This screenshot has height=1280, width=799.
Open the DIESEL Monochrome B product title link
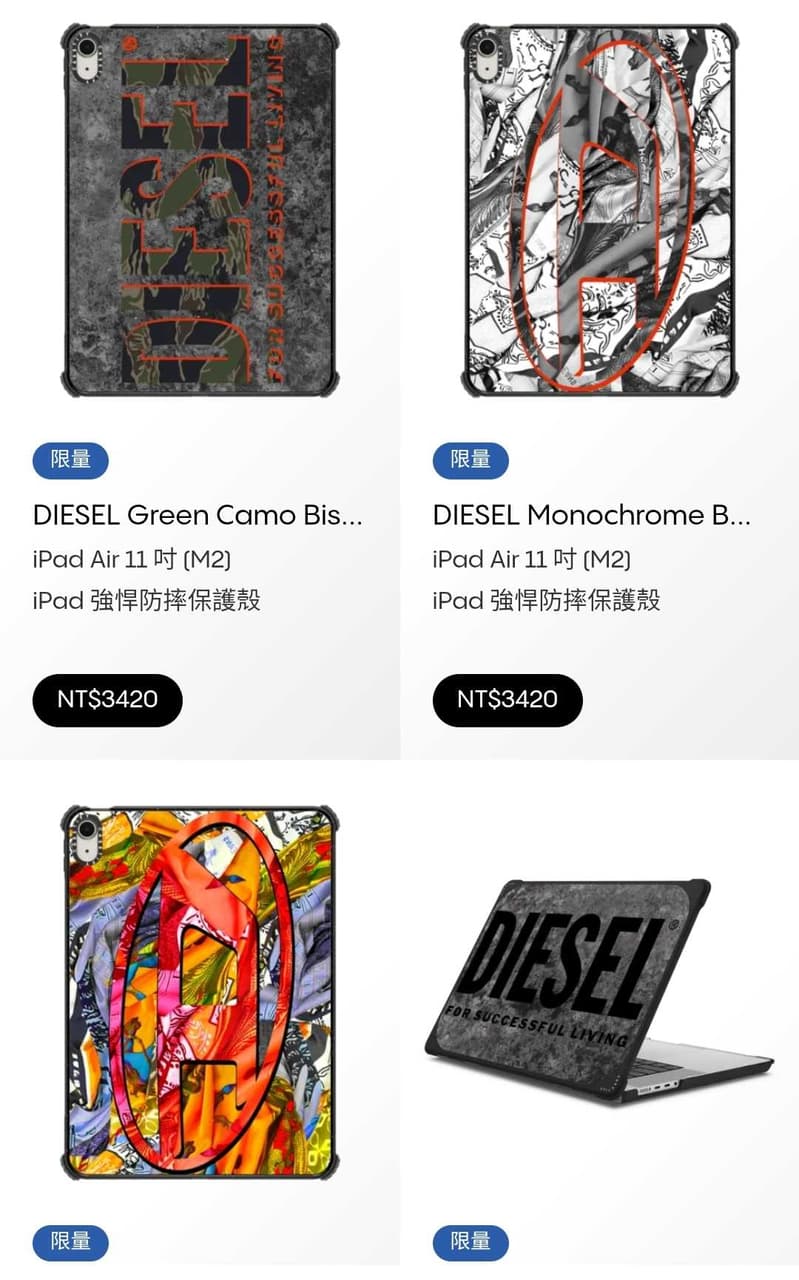click(595, 515)
